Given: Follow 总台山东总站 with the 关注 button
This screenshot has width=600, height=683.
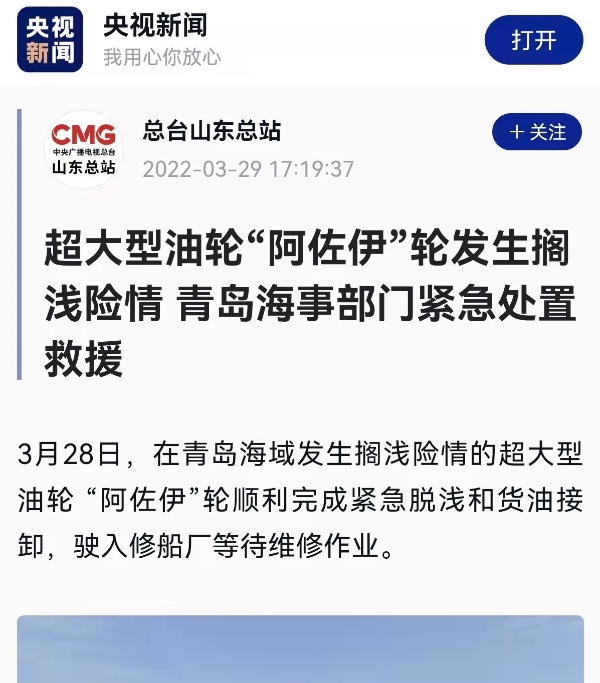Looking at the screenshot, I should (537, 132).
